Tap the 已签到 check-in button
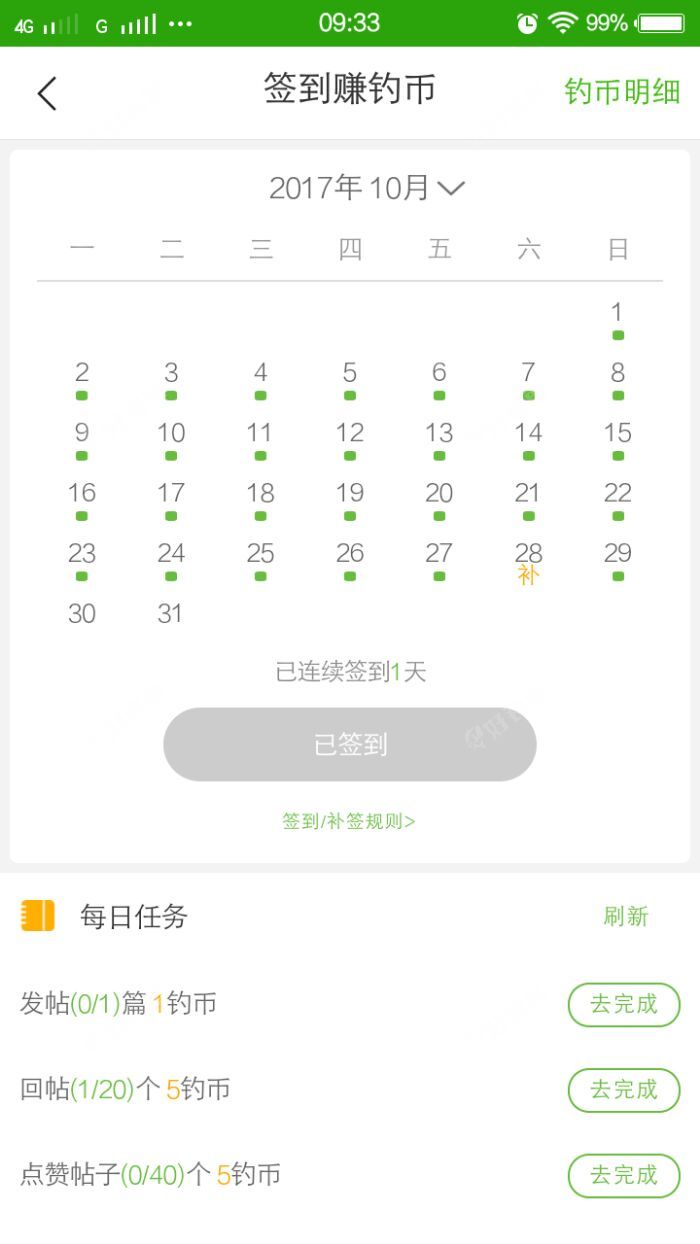 click(350, 745)
